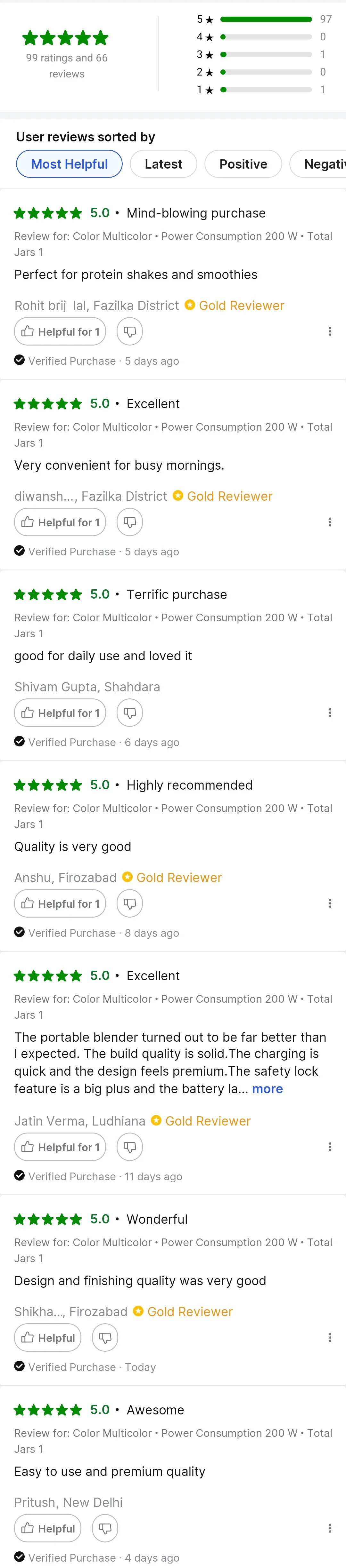Image resolution: width=346 pixels, height=1568 pixels.
Task: Expand Jatin Verma's review with more
Action: (x=268, y=1088)
